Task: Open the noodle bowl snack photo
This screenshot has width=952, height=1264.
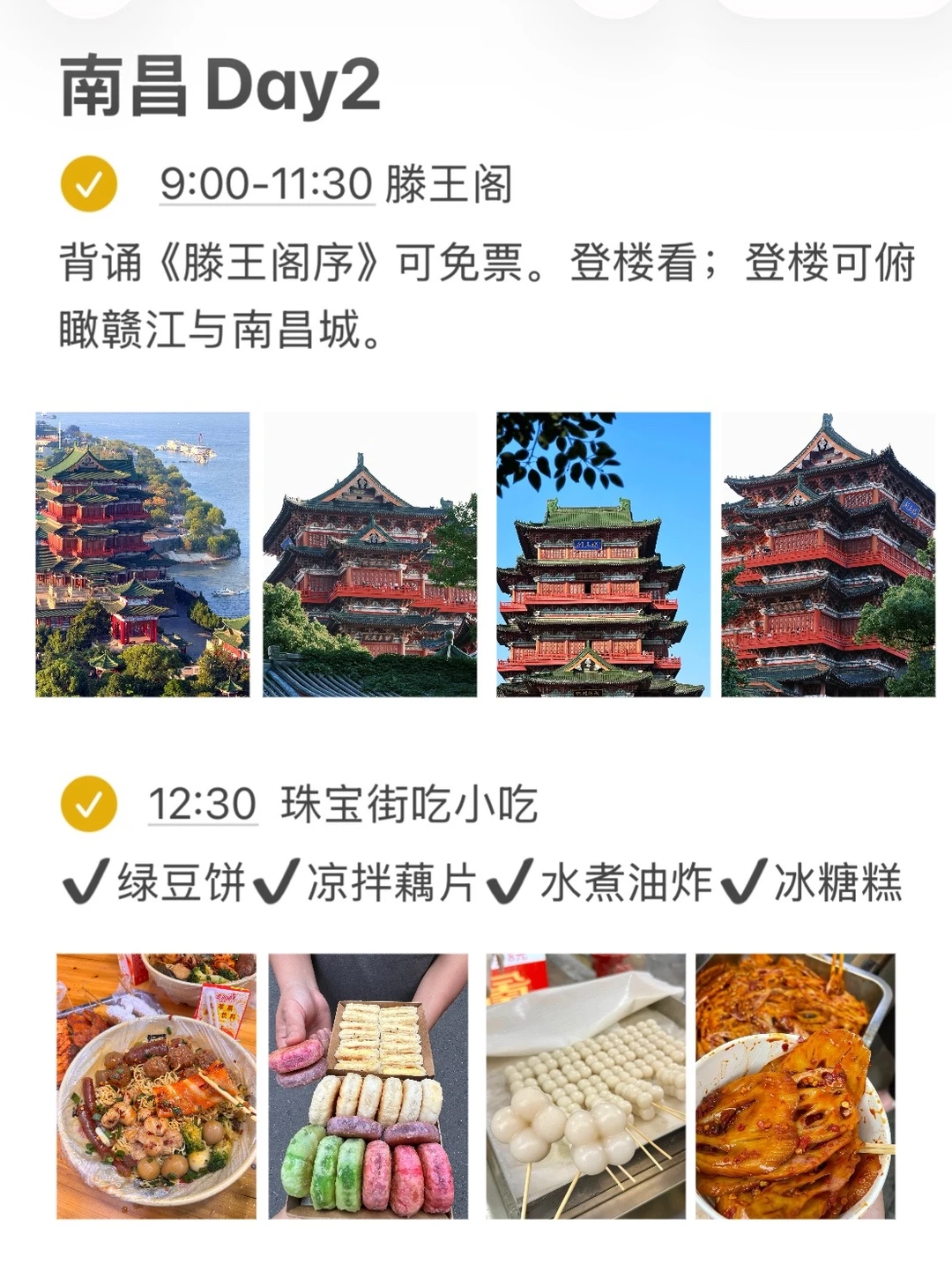Action: pyautogui.click(x=157, y=1086)
